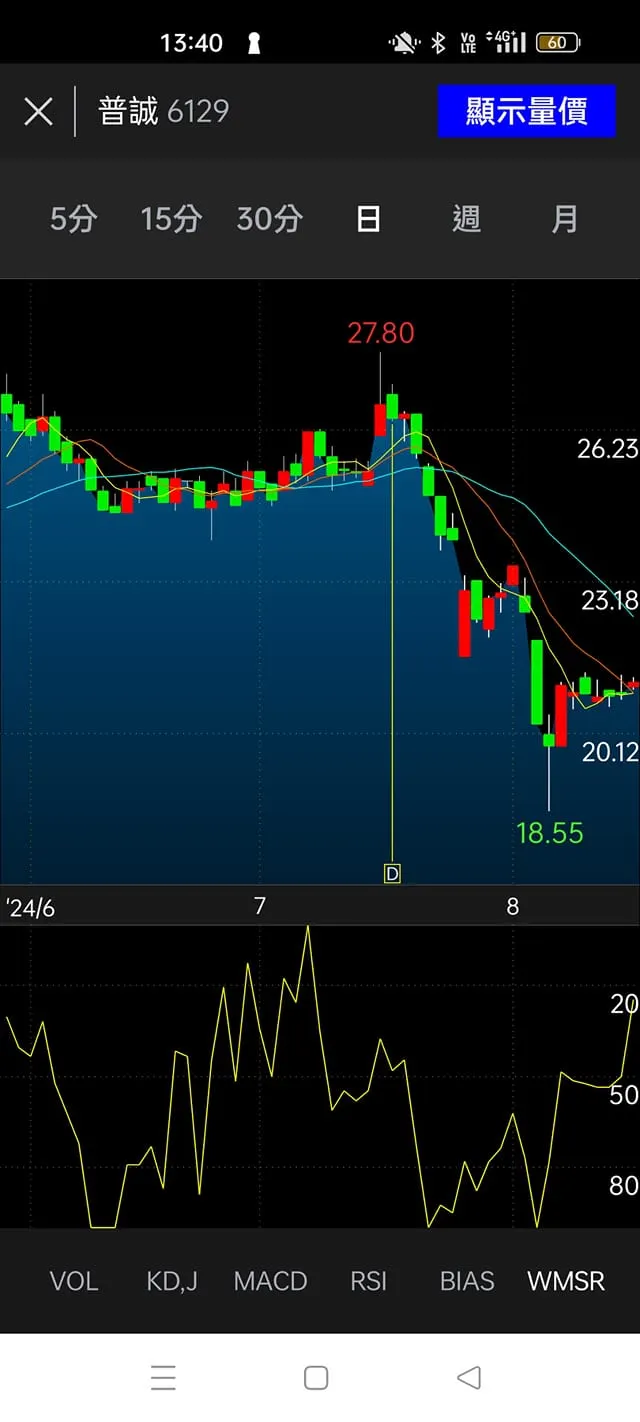Select the 15分 timeframe
The width and height of the screenshot is (640, 1422).
click(x=171, y=219)
